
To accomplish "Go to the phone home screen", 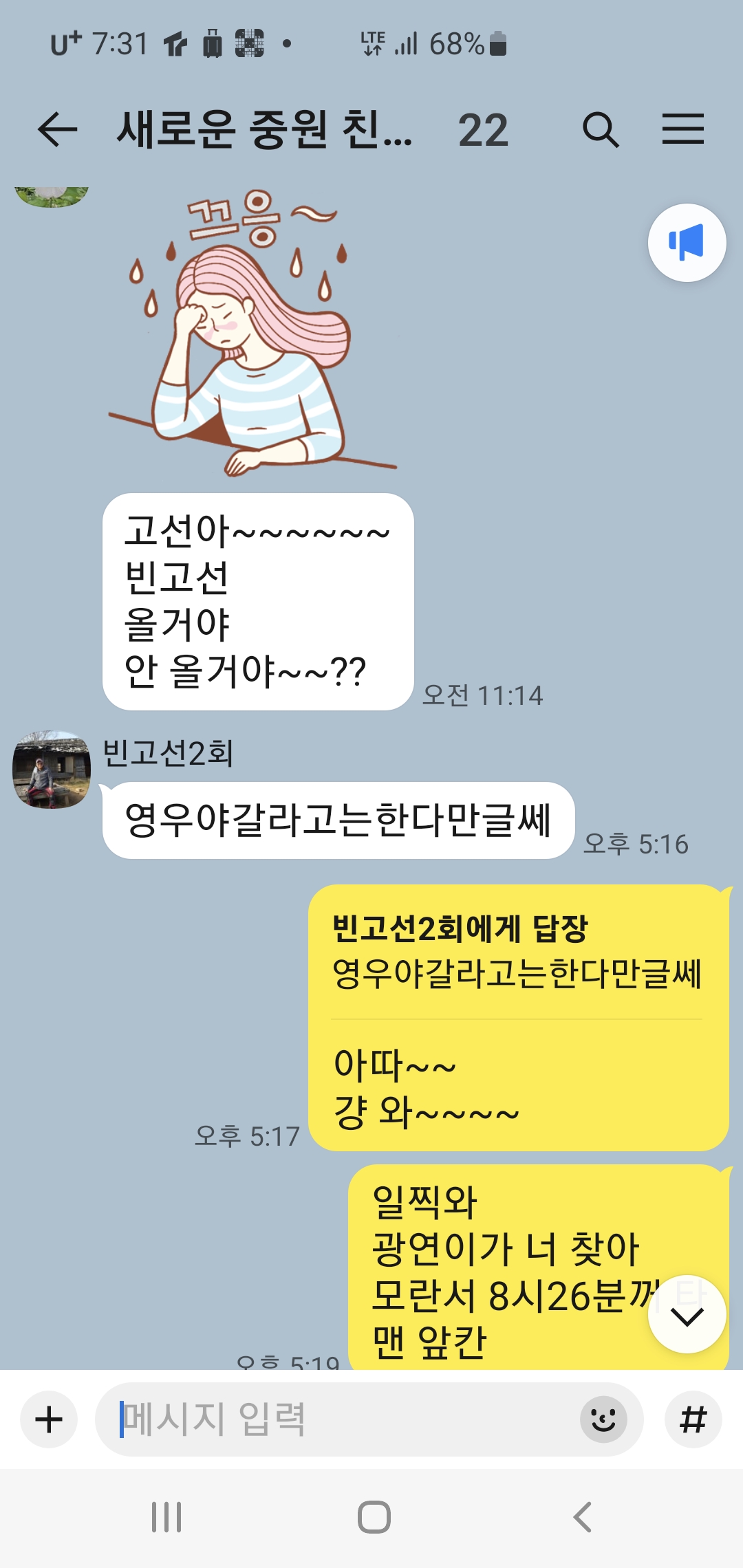I will tap(374, 1517).
